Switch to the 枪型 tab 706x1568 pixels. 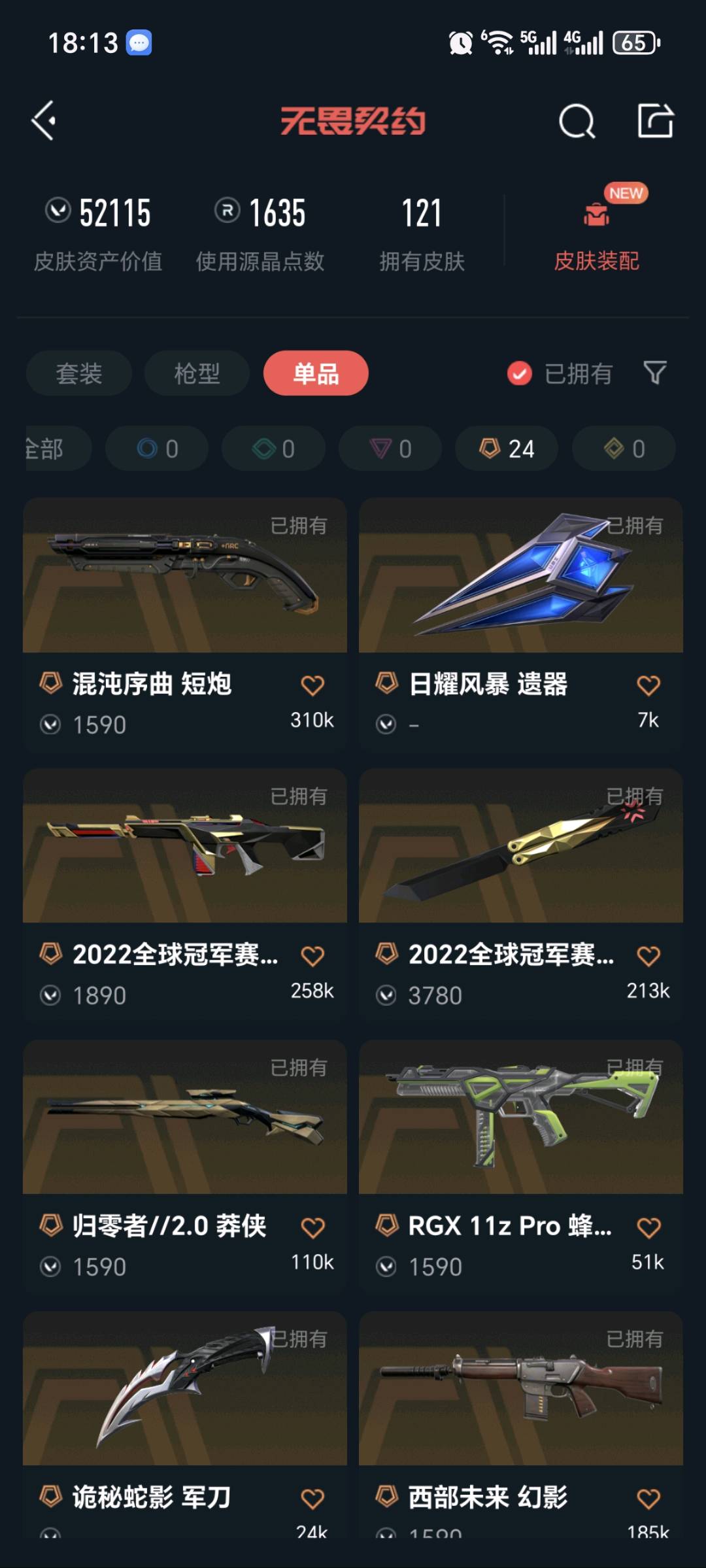click(x=197, y=373)
